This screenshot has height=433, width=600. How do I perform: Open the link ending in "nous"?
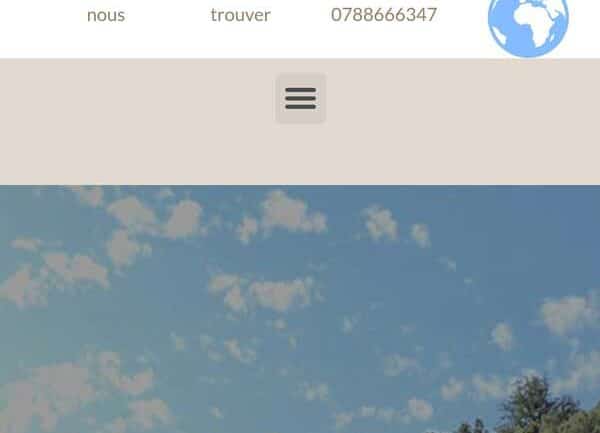(x=106, y=15)
